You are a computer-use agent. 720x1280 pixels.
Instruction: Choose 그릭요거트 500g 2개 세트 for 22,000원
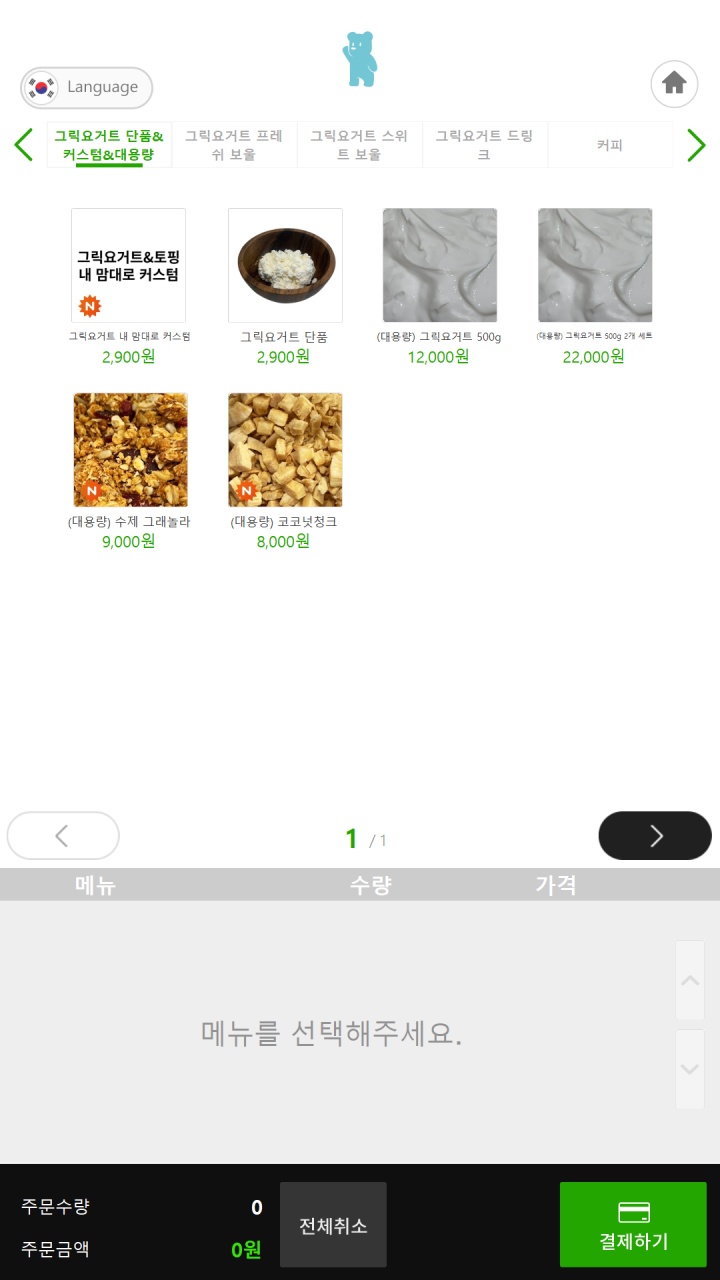pos(595,266)
